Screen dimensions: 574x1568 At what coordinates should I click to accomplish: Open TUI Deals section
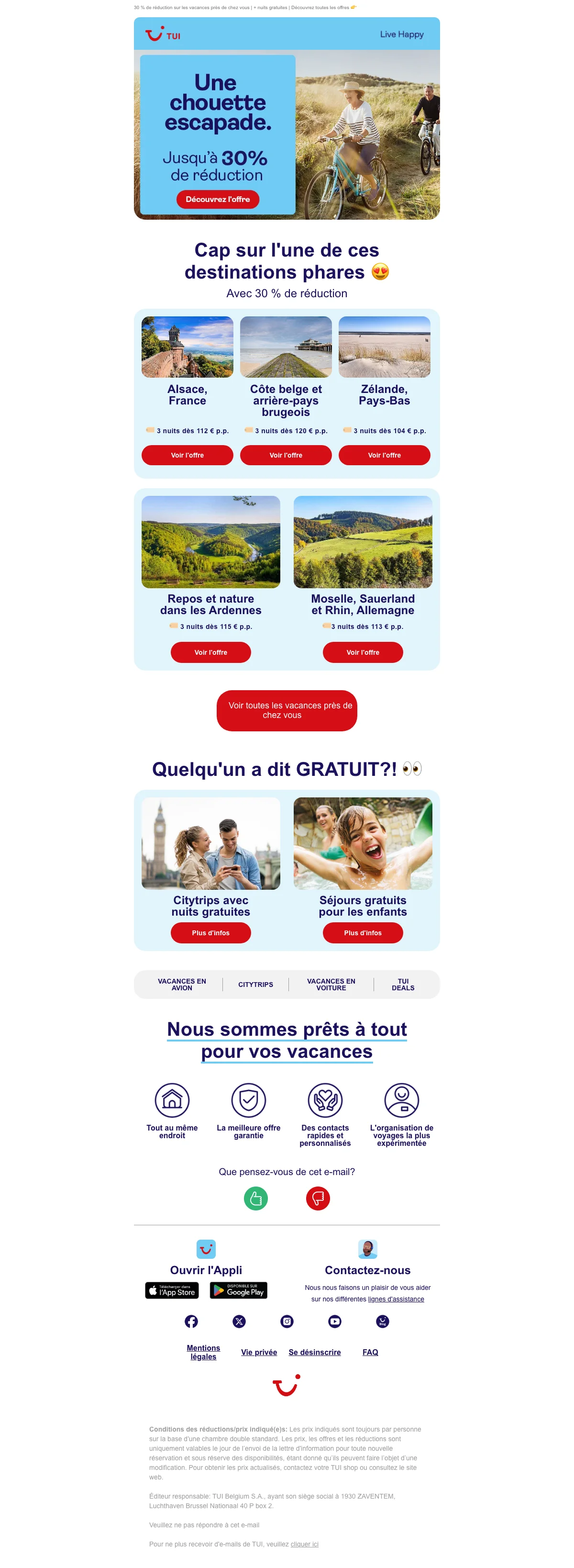[x=403, y=984]
